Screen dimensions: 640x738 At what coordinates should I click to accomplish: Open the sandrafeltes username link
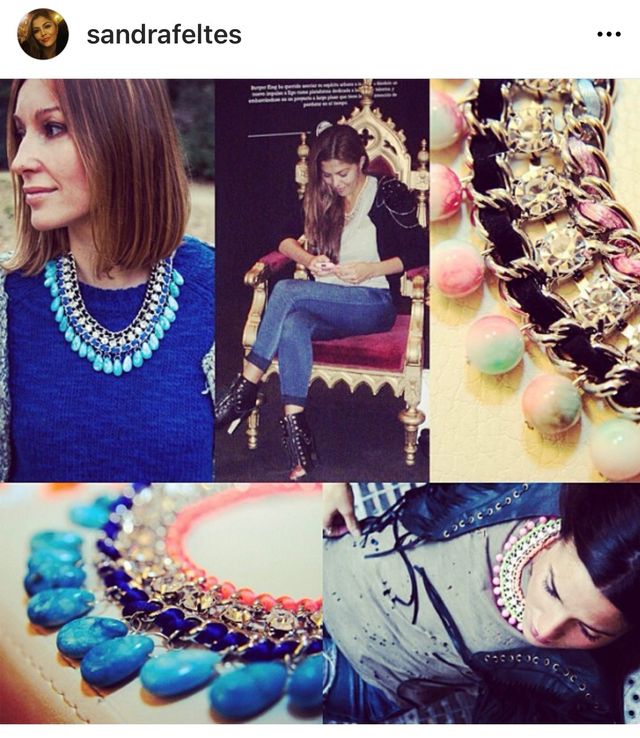pyautogui.click(x=164, y=35)
